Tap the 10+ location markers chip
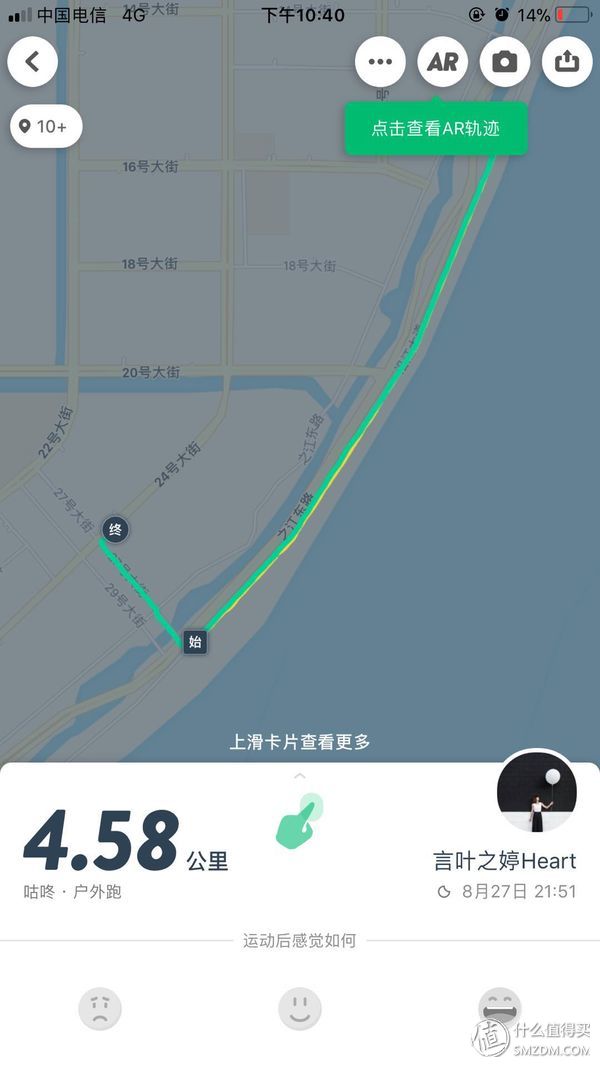Viewport: 600px width, 1067px height. point(46,127)
